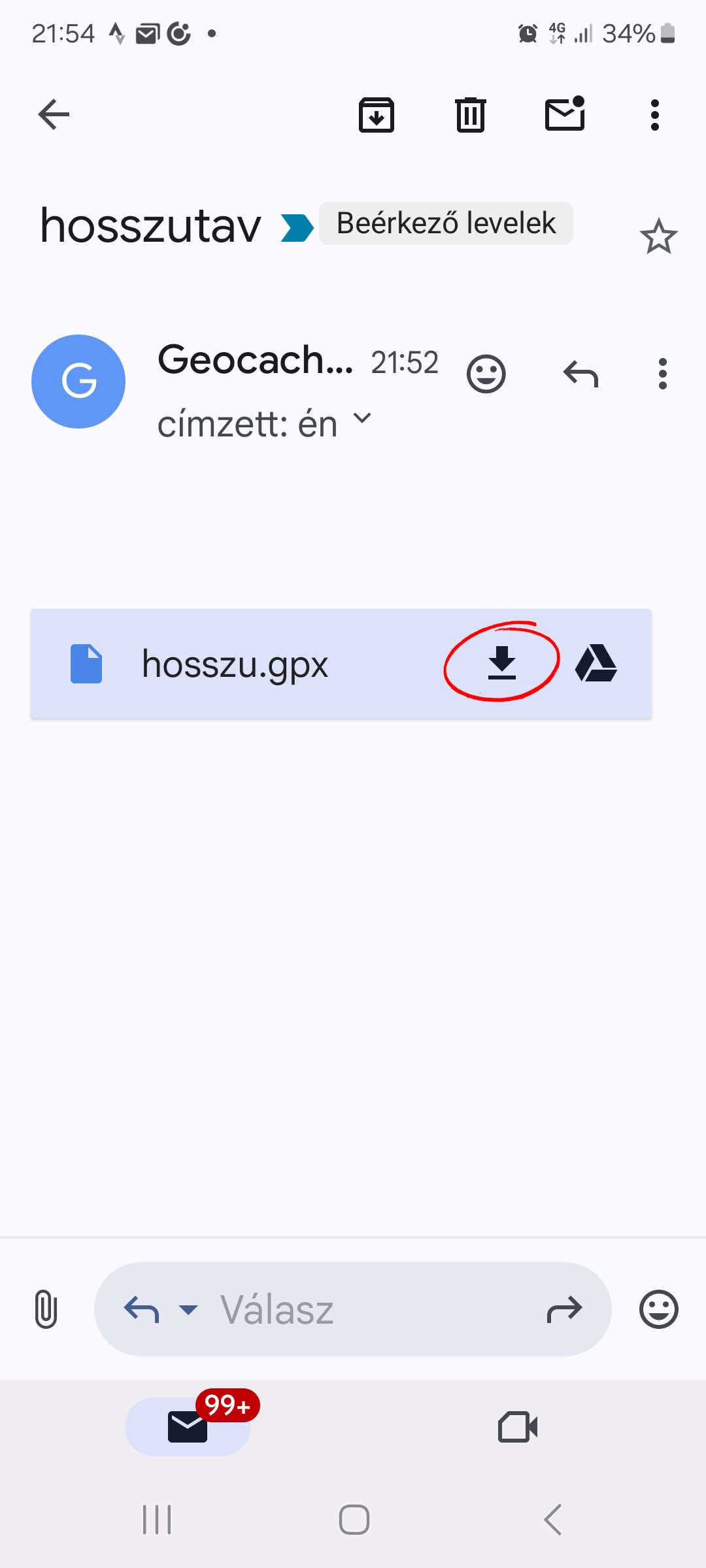Reply using the arrow next to the sender

click(x=580, y=374)
